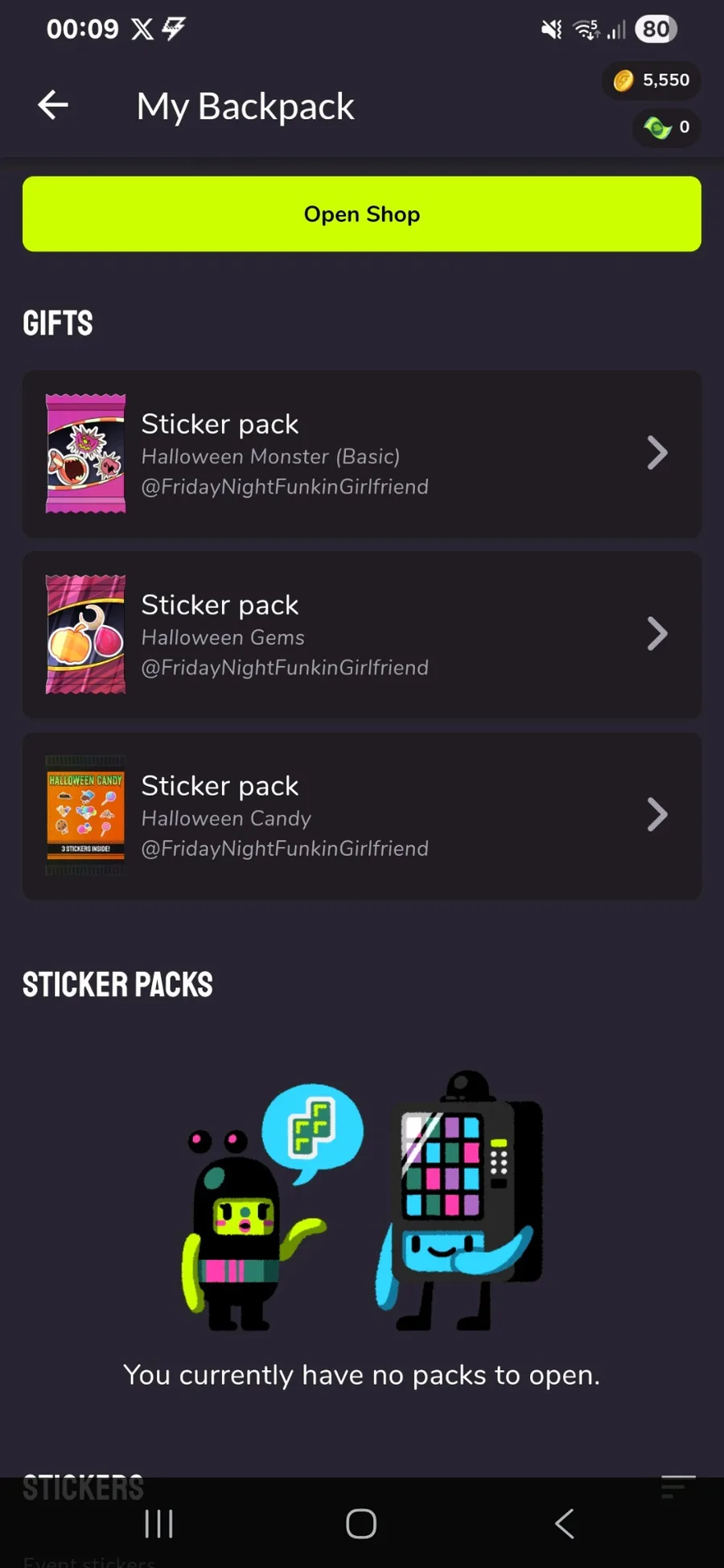
Task: Open the stickers sort filter icon
Action: (x=677, y=1486)
